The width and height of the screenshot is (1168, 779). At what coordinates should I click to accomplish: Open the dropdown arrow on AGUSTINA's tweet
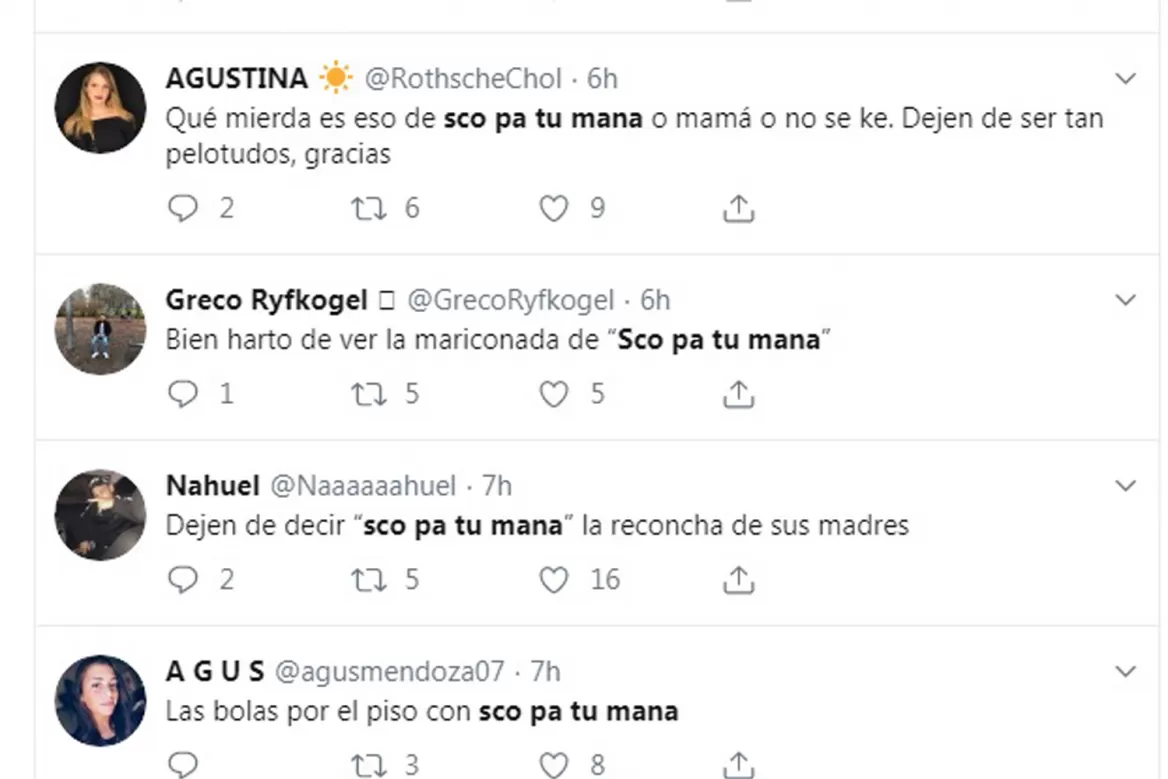[x=1126, y=78]
